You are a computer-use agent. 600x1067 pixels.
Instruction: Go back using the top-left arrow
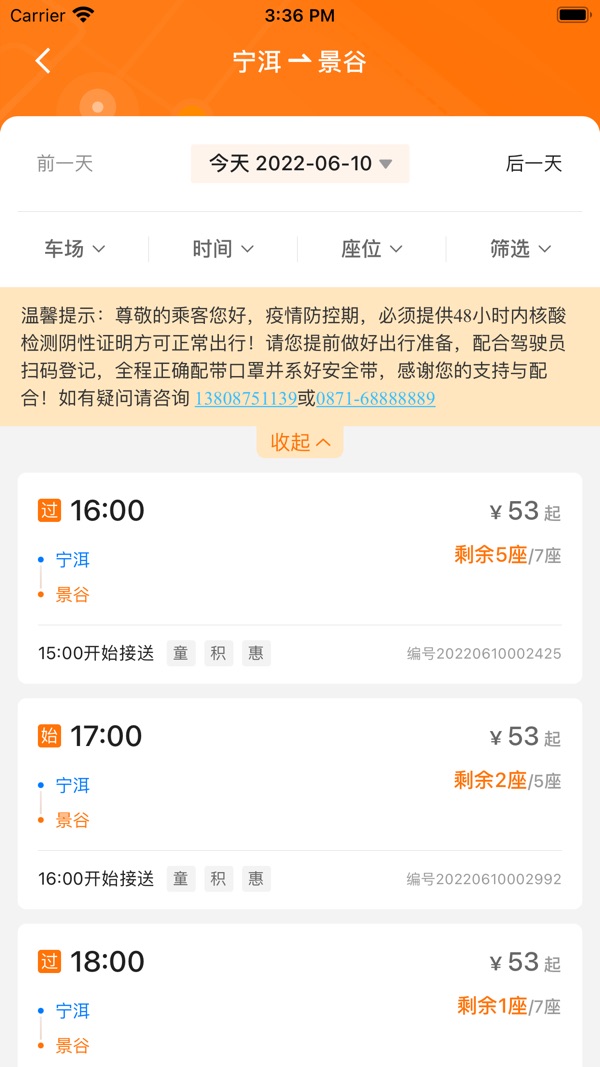[x=43, y=61]
